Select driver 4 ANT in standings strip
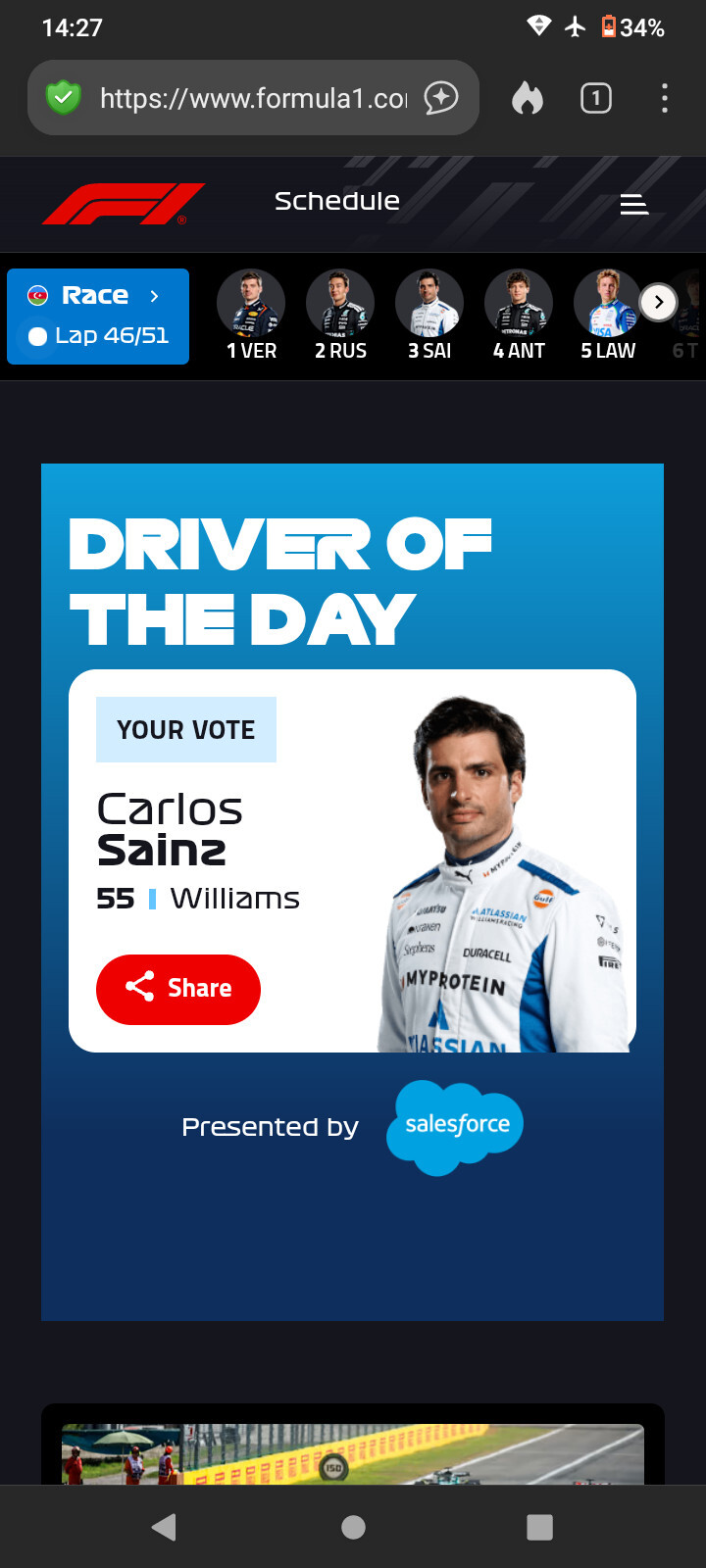Image resolution: width=706 pixels, height=1568 pixels. 519,317
